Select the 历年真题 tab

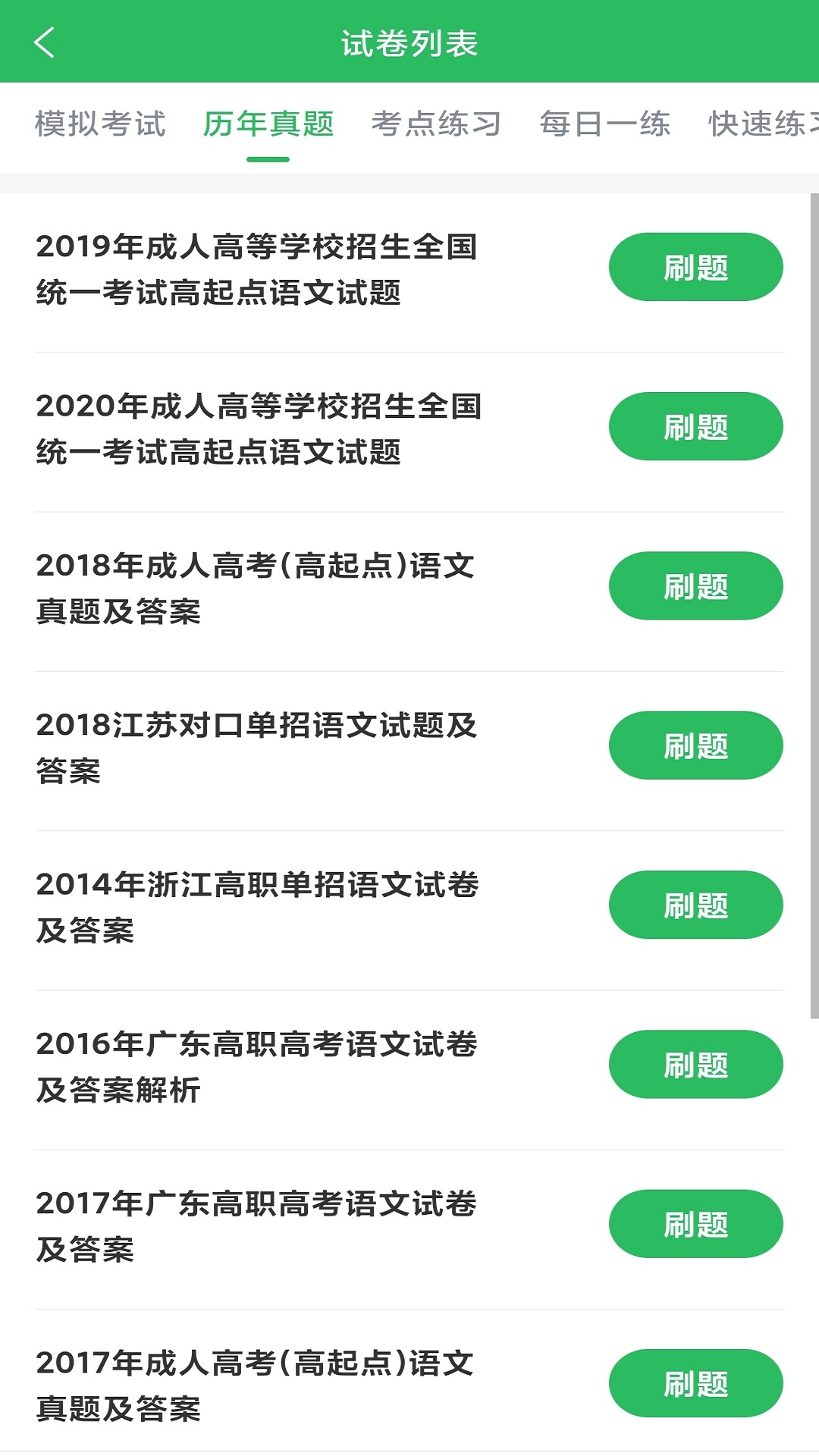point(269,124)
